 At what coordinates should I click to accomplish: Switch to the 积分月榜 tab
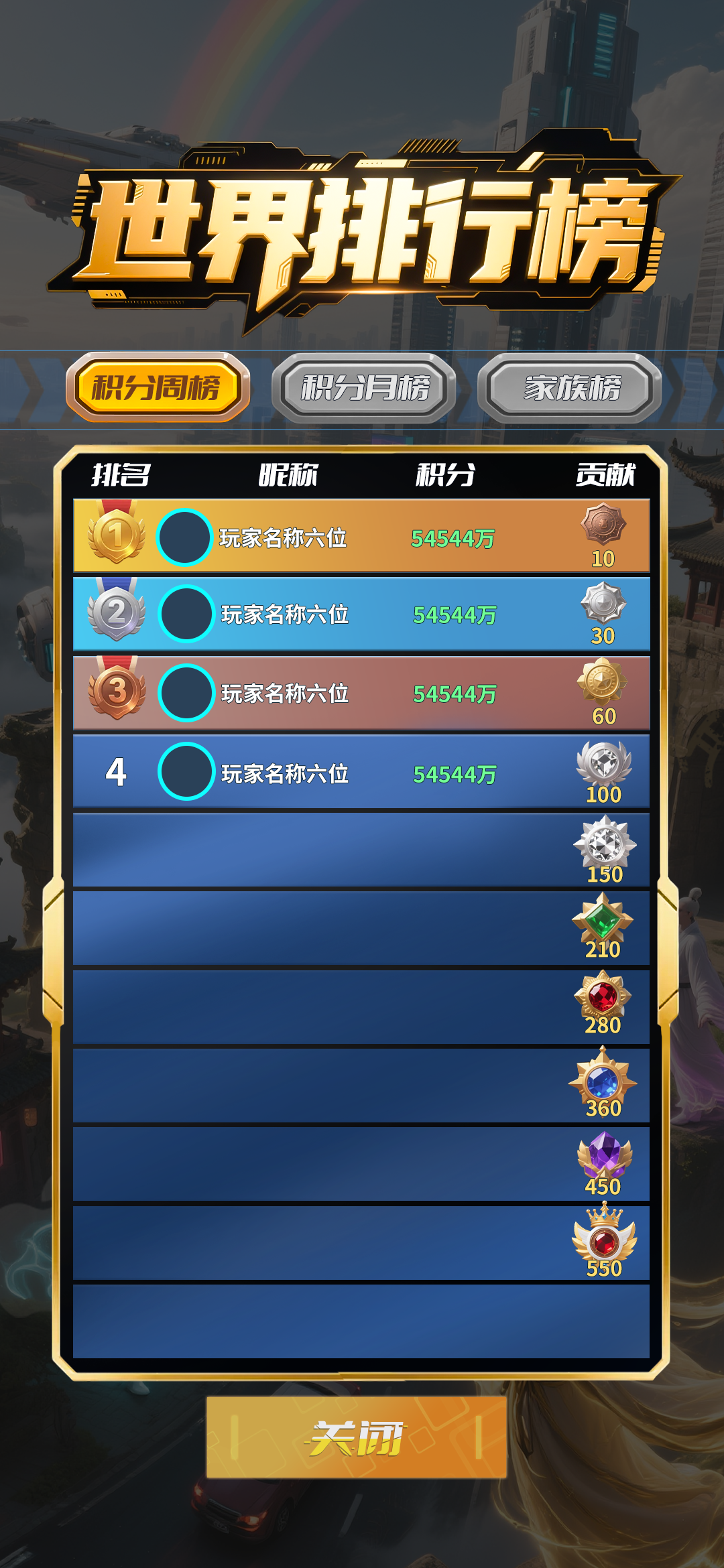(364, 388)
